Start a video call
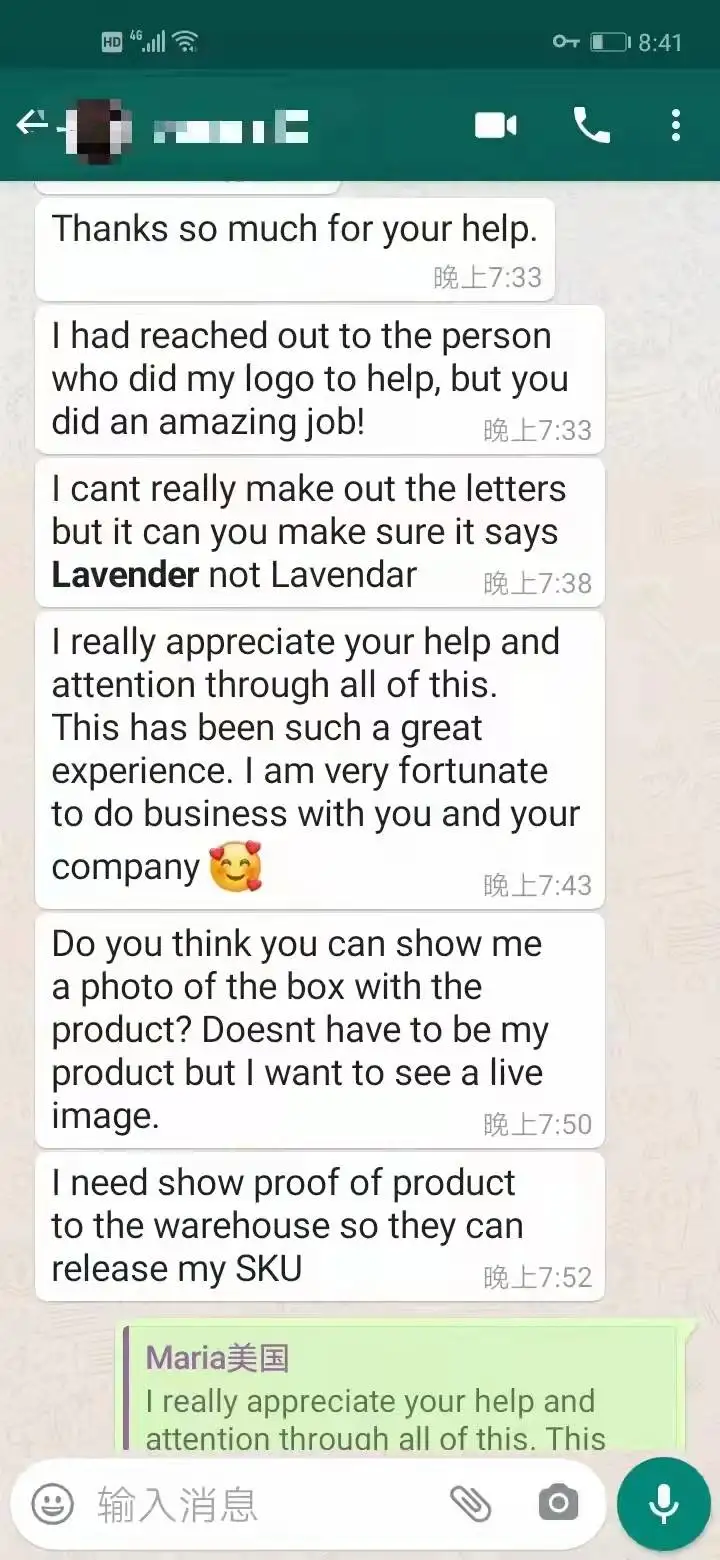Viewport: 720px width, 1560px height. (495, 126)
